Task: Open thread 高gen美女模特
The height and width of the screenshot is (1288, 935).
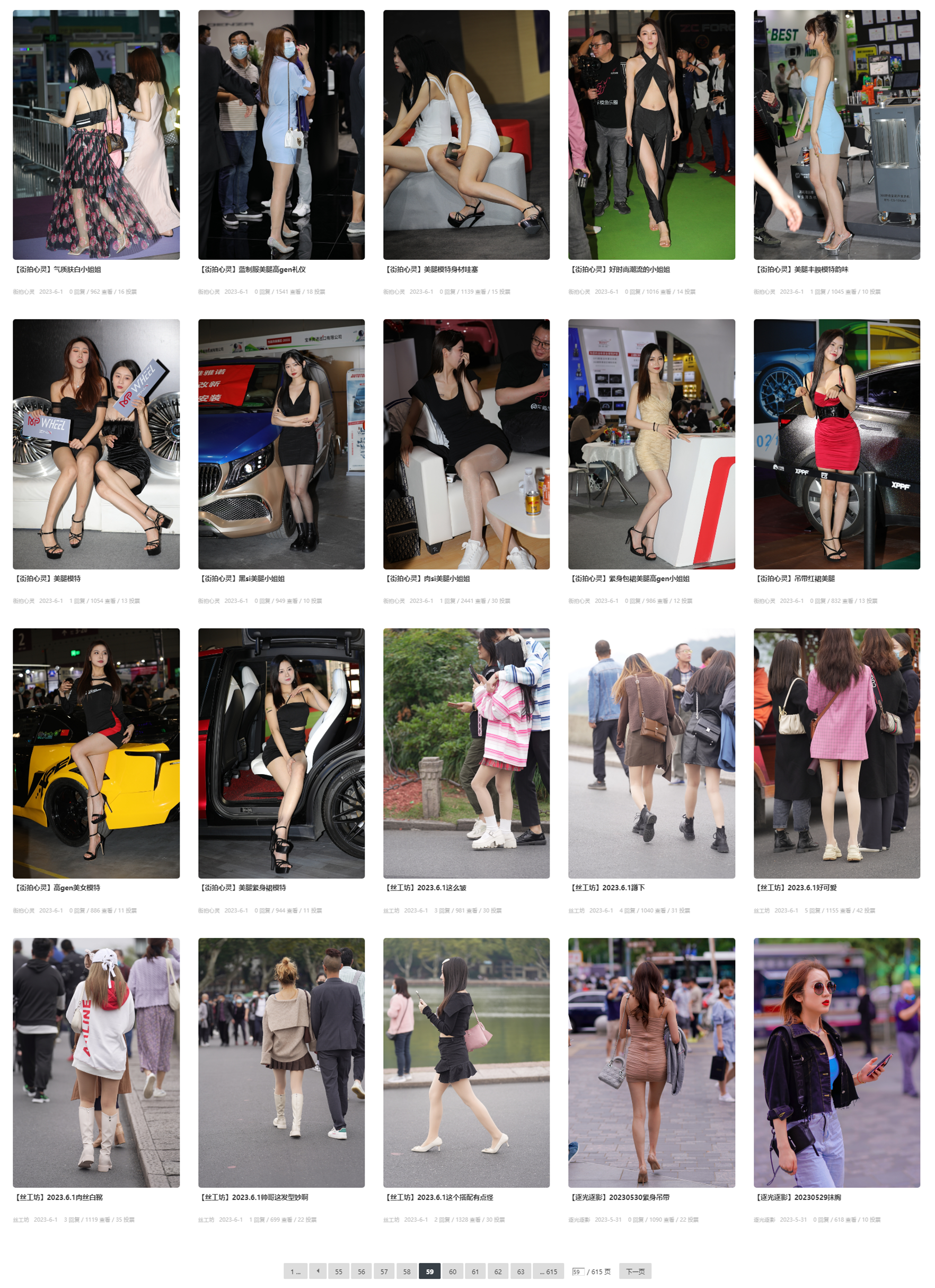Action: click(57, 887)
